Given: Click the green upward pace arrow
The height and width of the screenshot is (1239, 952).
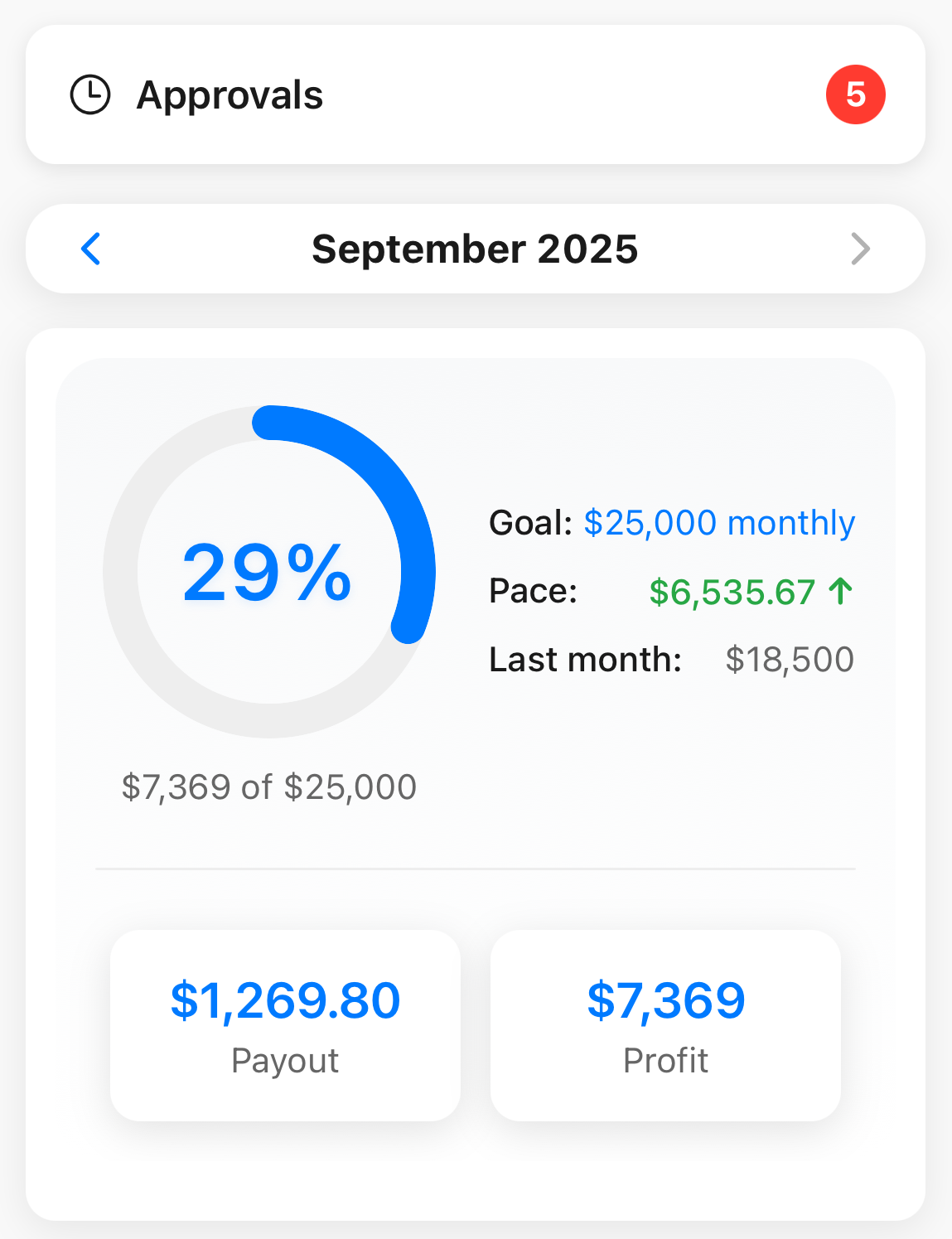Looking at the screenshot, I should click(840, 591).
